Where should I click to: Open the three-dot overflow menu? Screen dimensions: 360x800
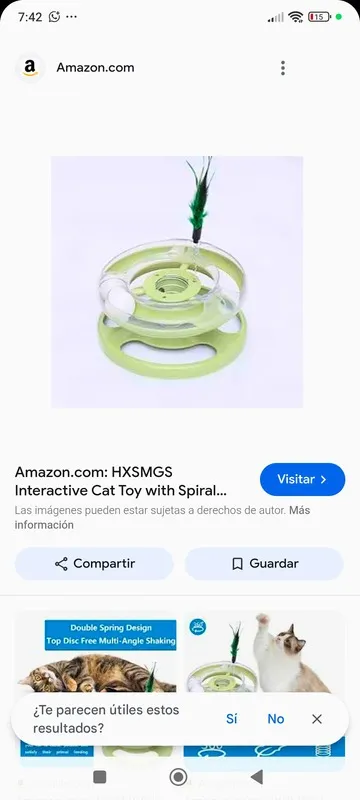click(282, 68)
